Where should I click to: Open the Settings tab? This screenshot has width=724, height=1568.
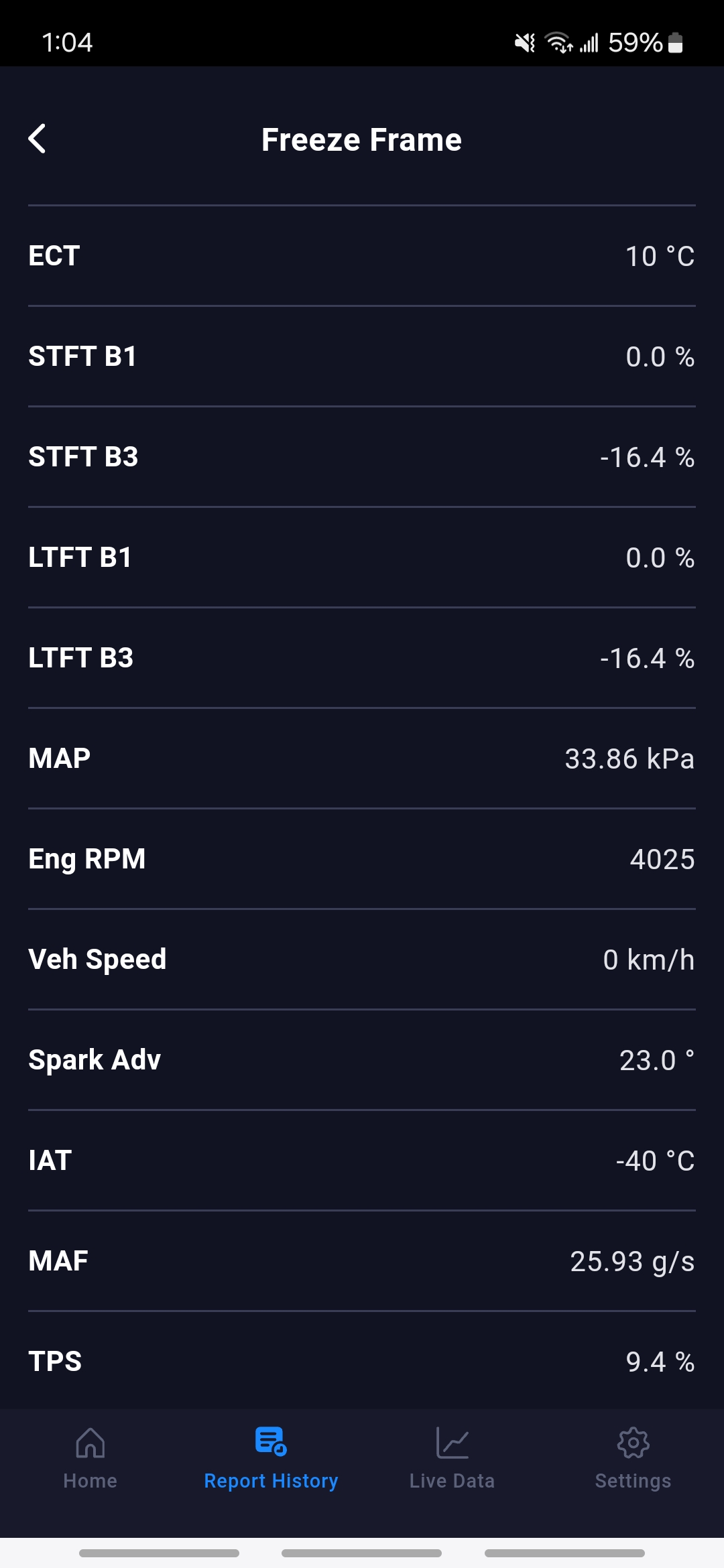click(x=633, y=1458)
